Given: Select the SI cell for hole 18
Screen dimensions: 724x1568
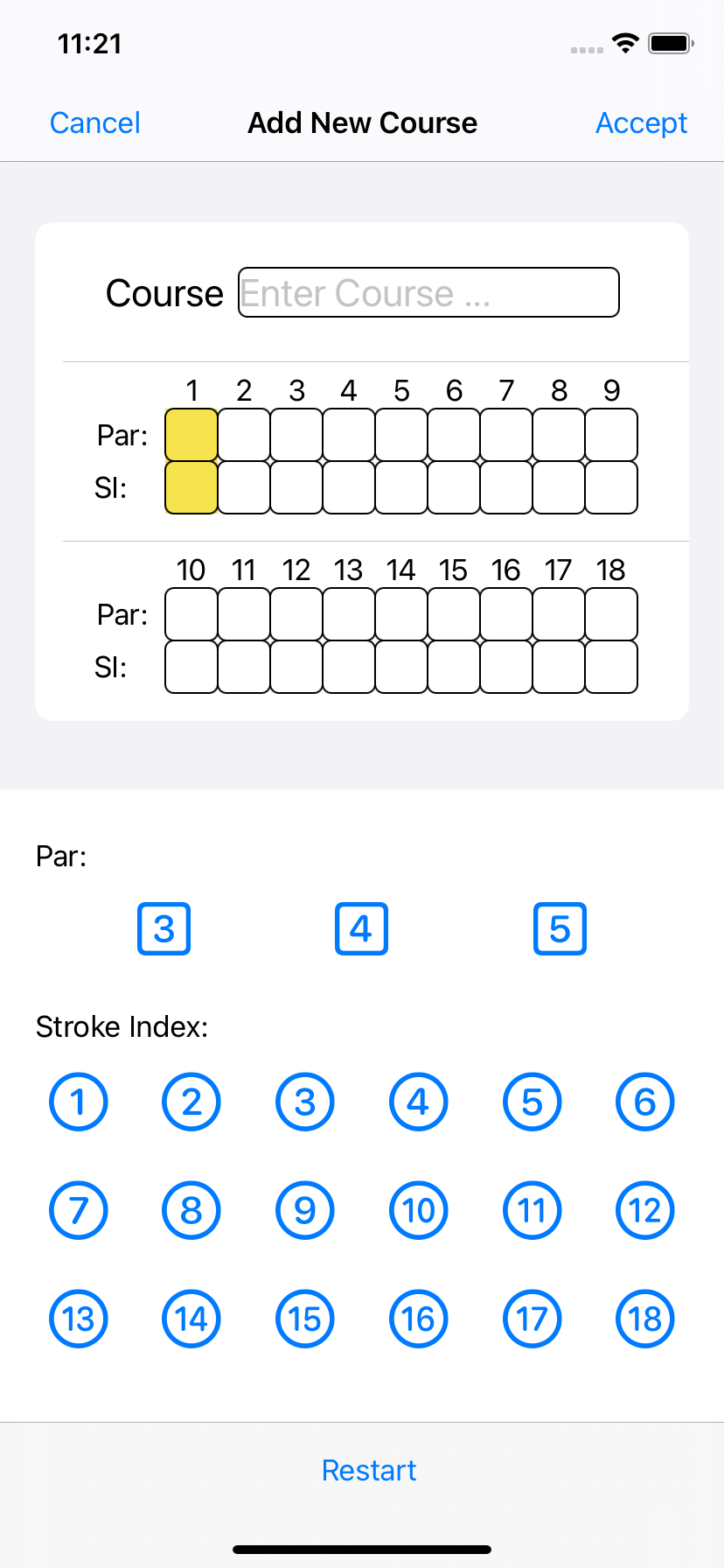Looking at the screenshot, I should 611,667.
